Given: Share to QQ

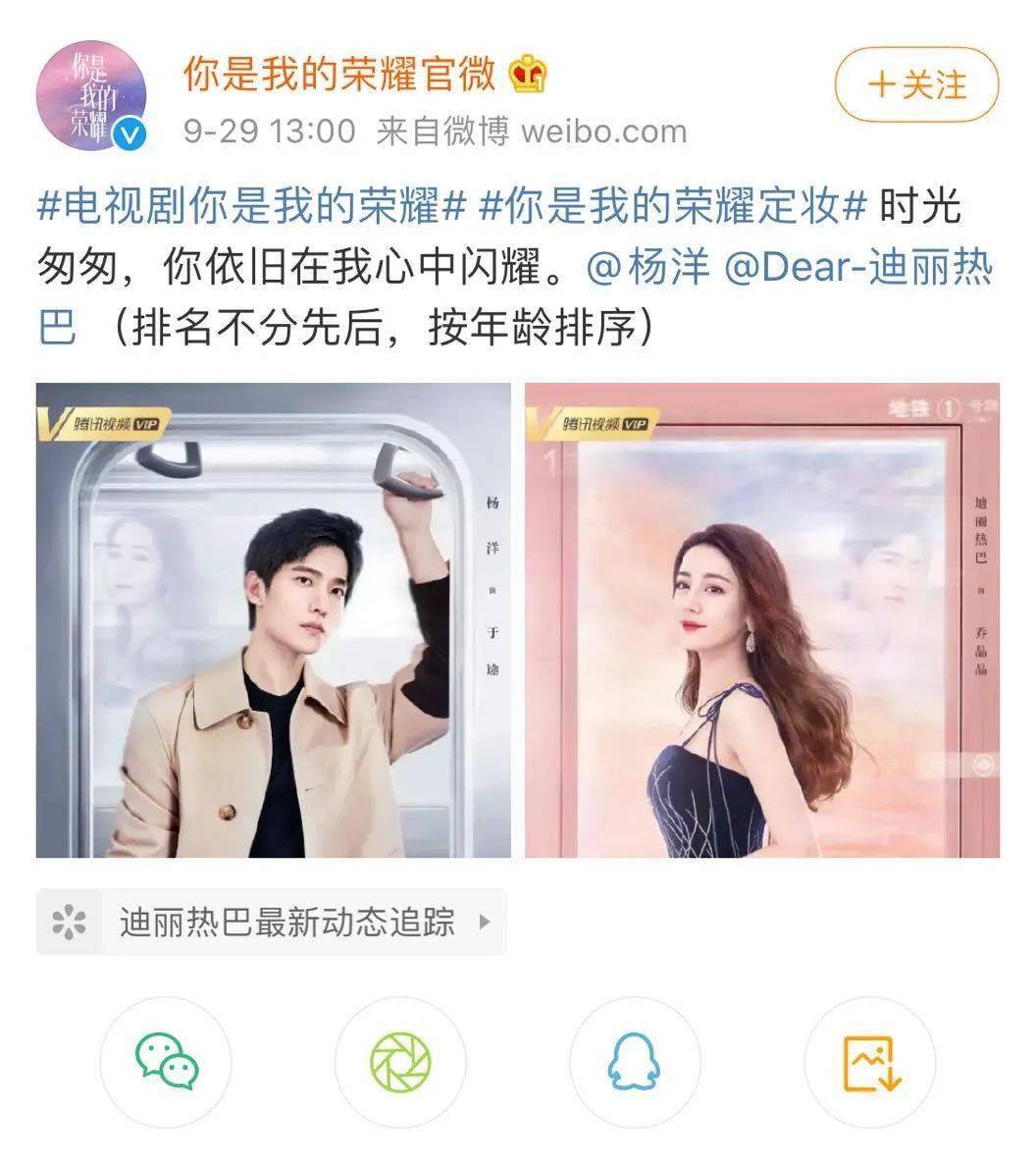Looking at the screenshot, I should pyautogui.click(x=635, y=1062).
